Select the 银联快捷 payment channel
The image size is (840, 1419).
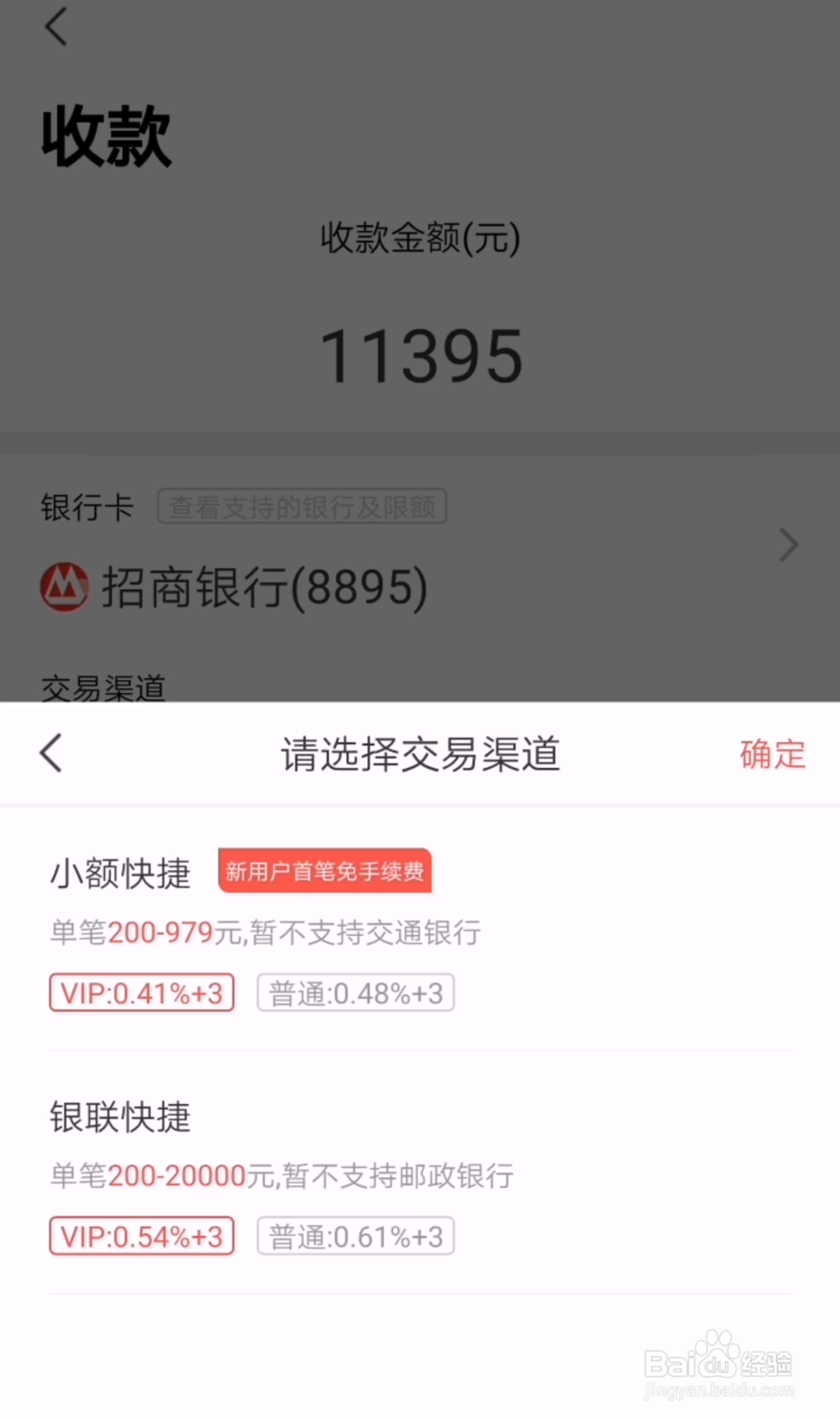118,1117
